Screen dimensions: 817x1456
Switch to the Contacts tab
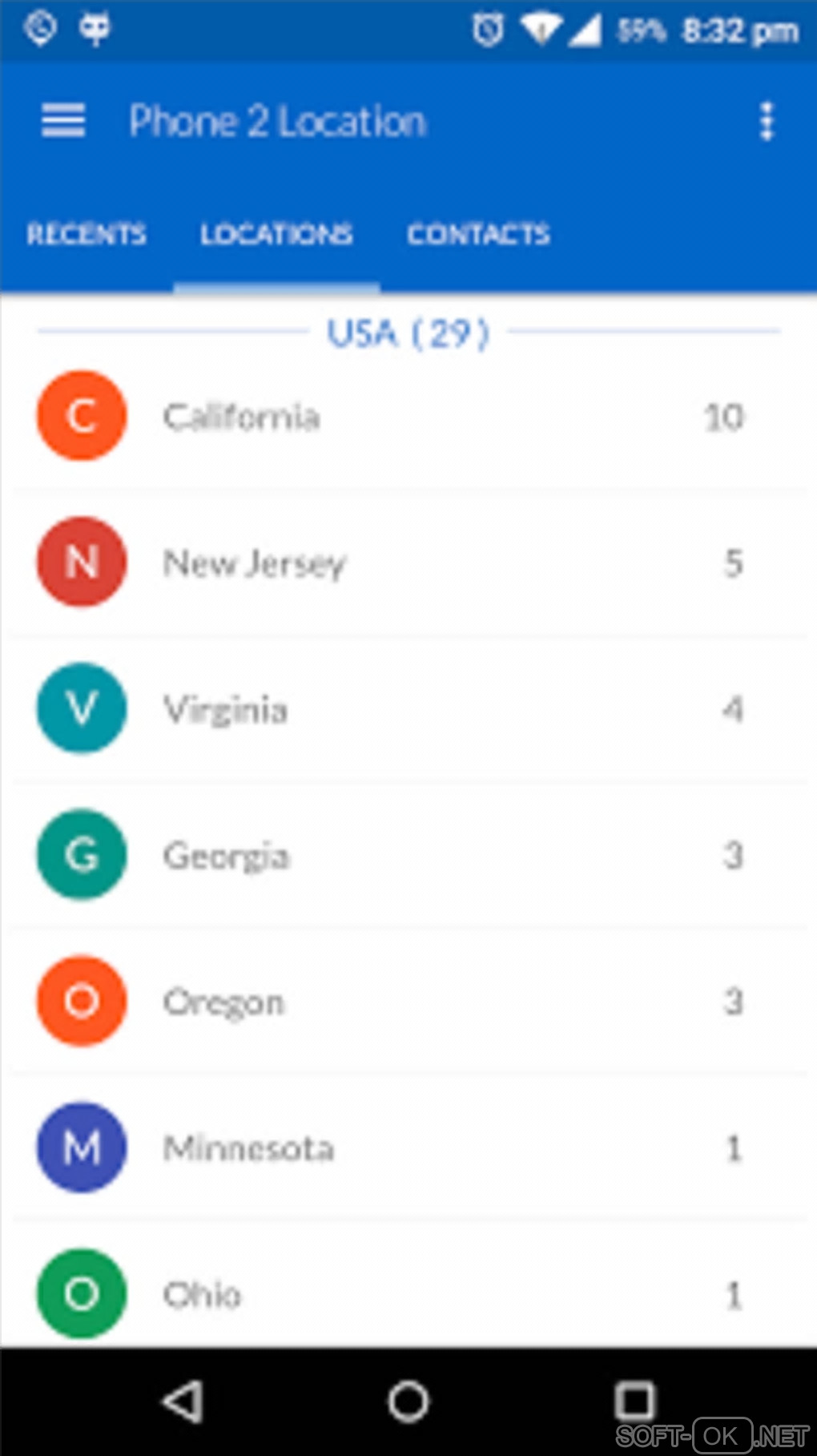point(478,234)
